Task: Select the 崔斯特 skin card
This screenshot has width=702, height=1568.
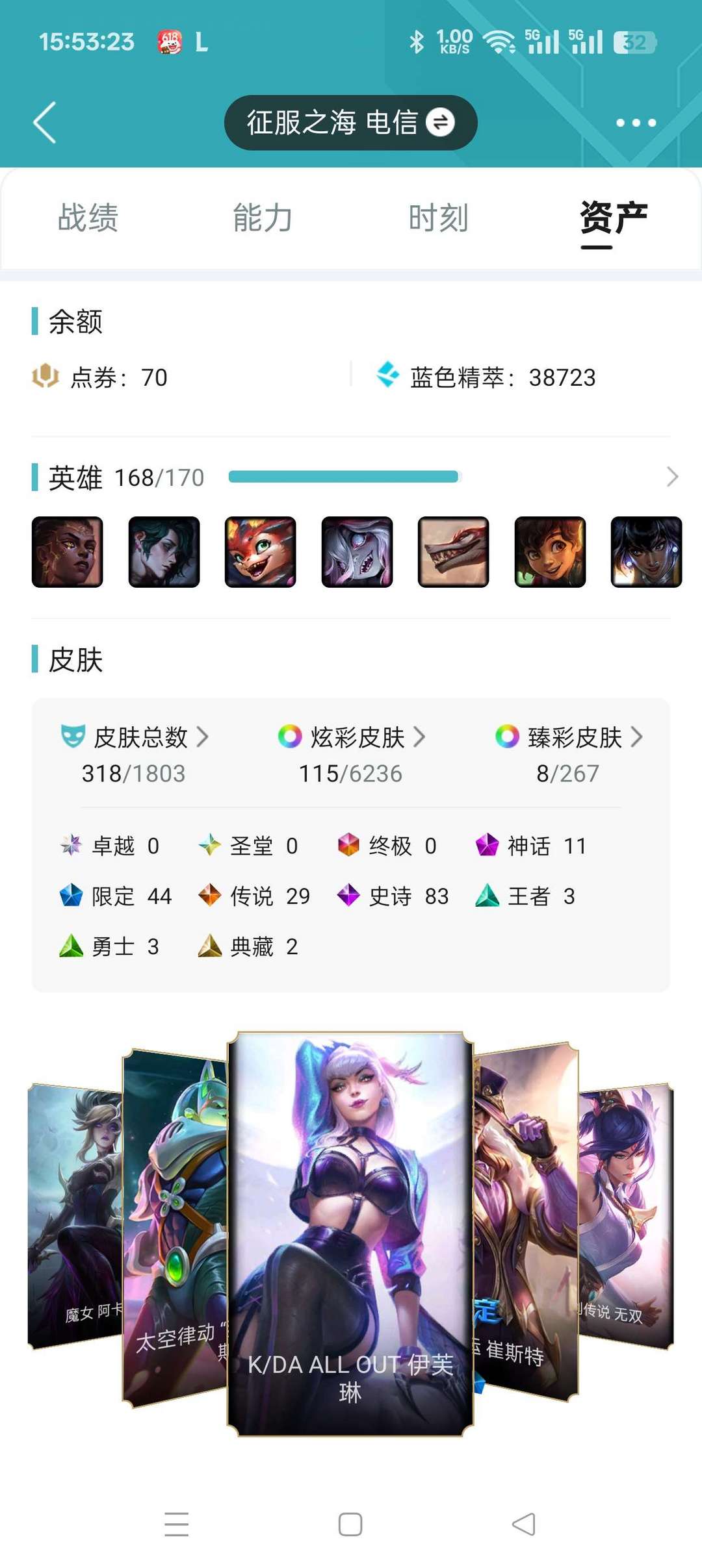Action: pyautogui.click(x=525, y=1221)
